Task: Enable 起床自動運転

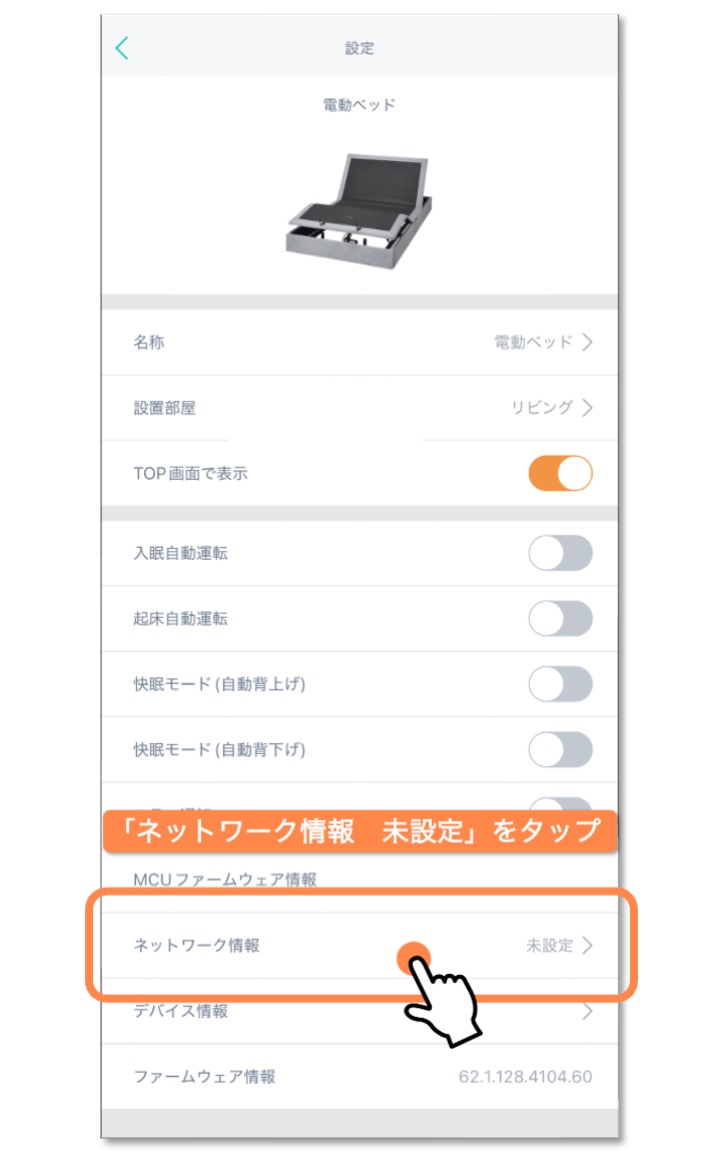Action: pyautogui.click(x=560, y=619)
